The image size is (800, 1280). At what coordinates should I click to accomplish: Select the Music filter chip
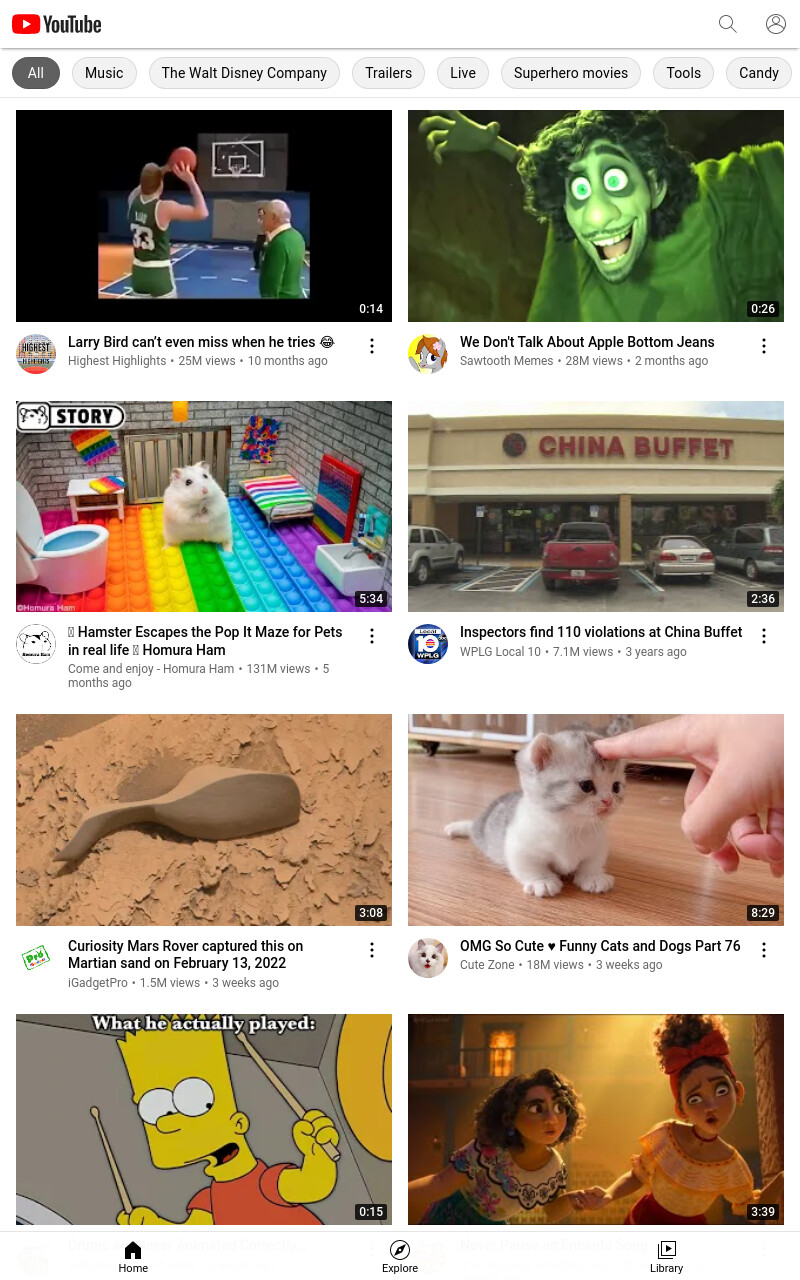click(x=104, y=73)
